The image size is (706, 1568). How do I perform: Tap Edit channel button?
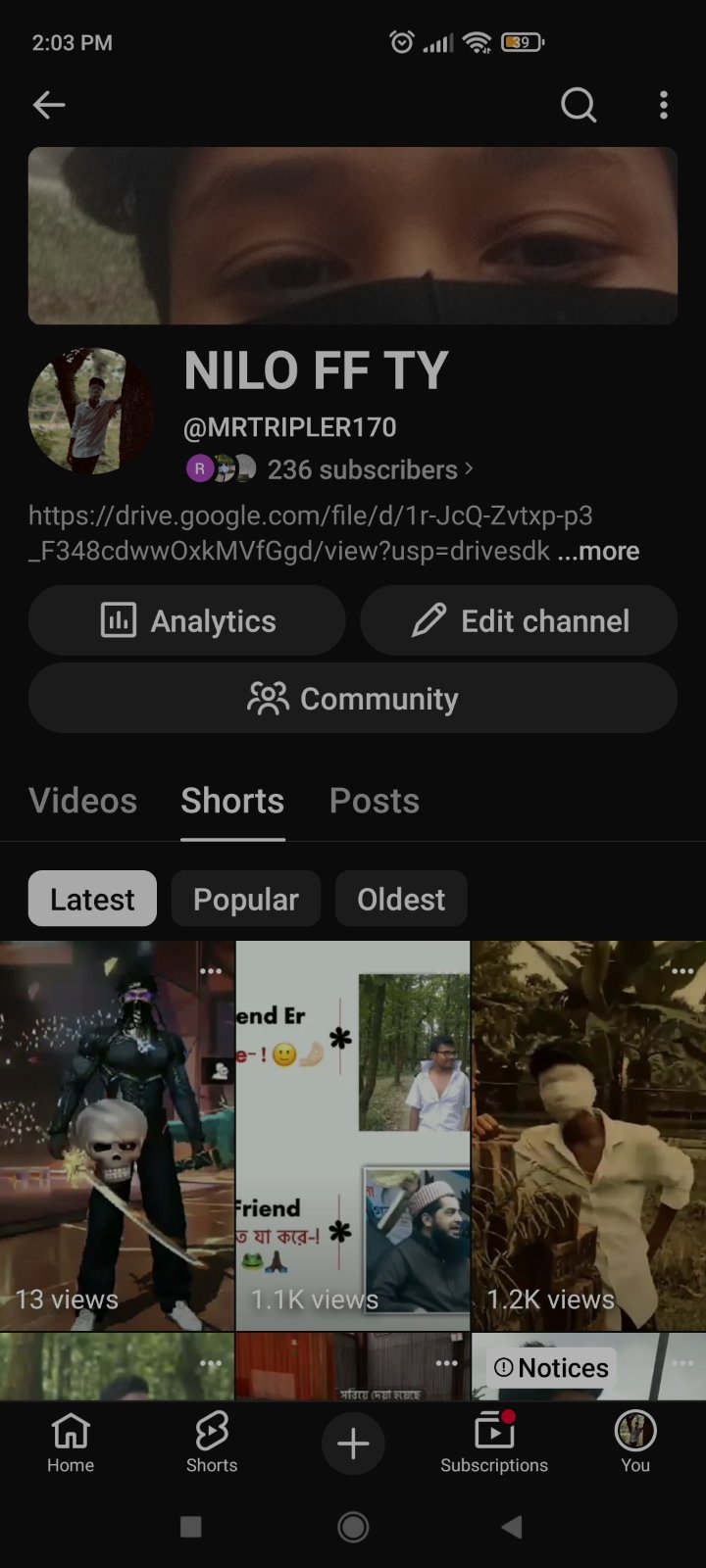[519, 620]
